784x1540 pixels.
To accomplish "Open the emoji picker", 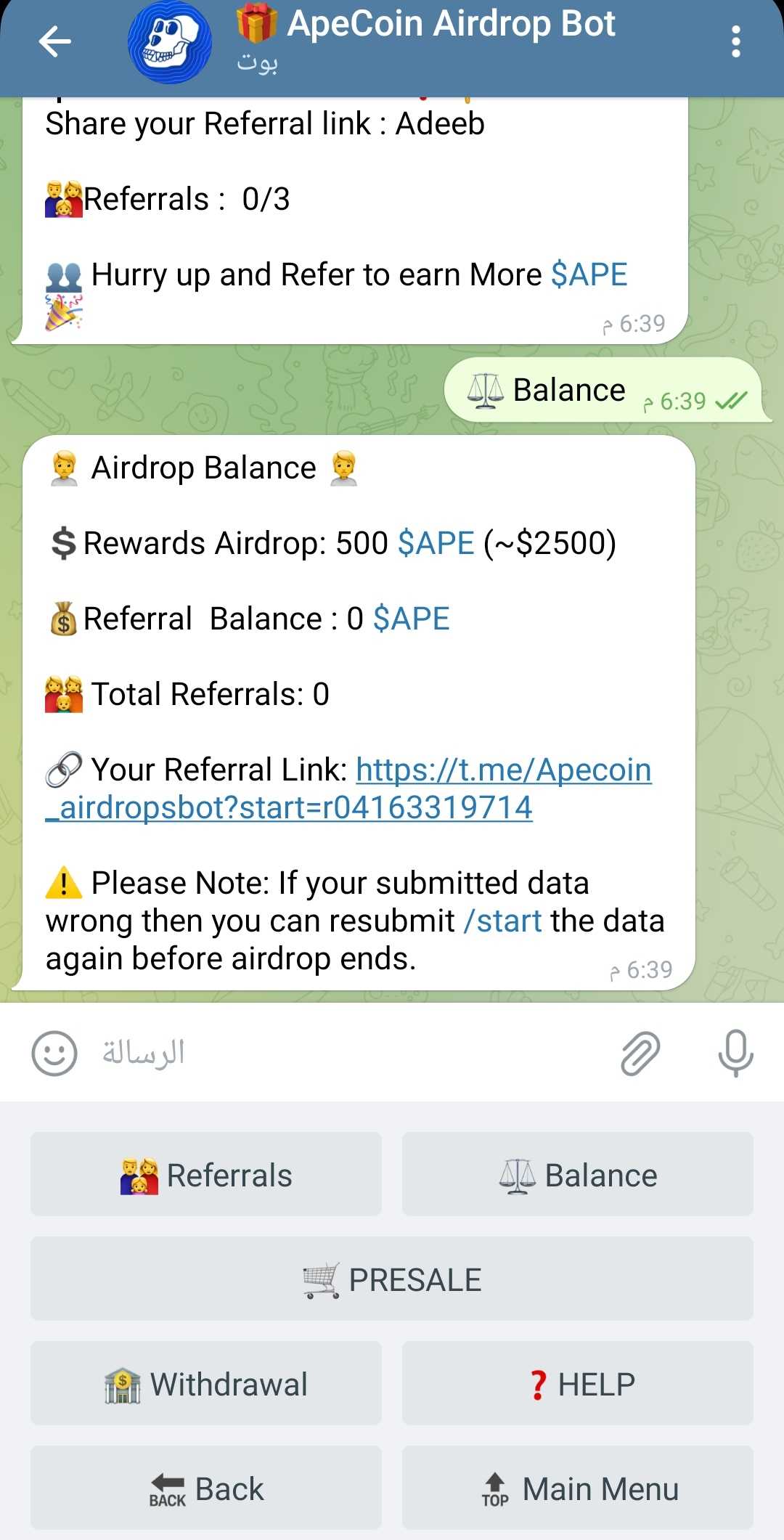I will click(x=54, y=1053).
